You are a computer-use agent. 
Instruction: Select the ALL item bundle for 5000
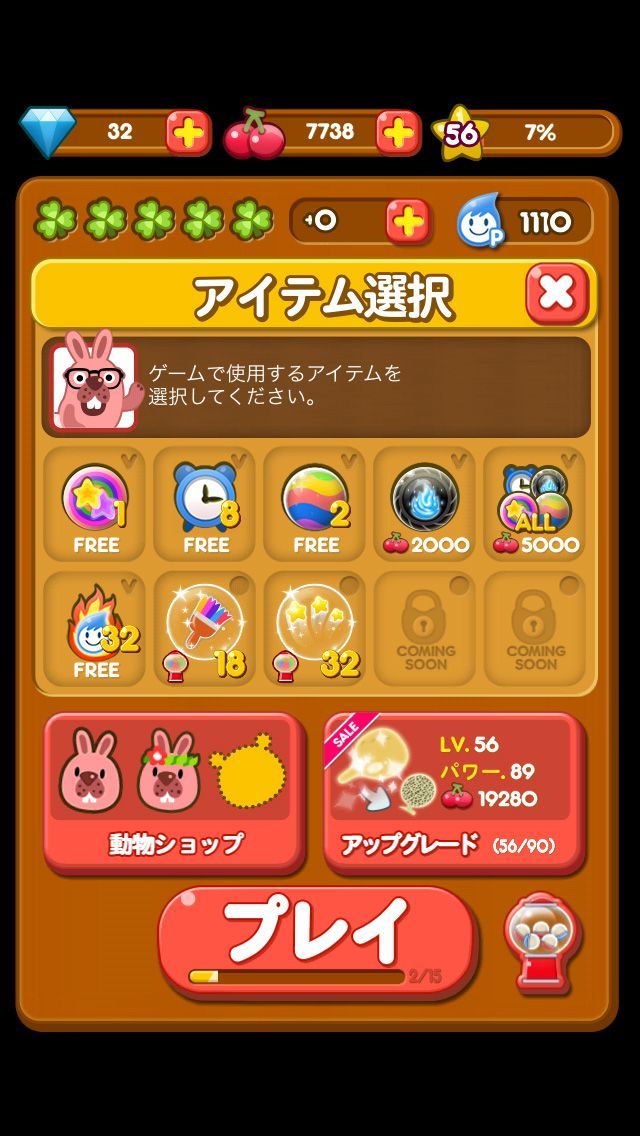tap(535, 503)
